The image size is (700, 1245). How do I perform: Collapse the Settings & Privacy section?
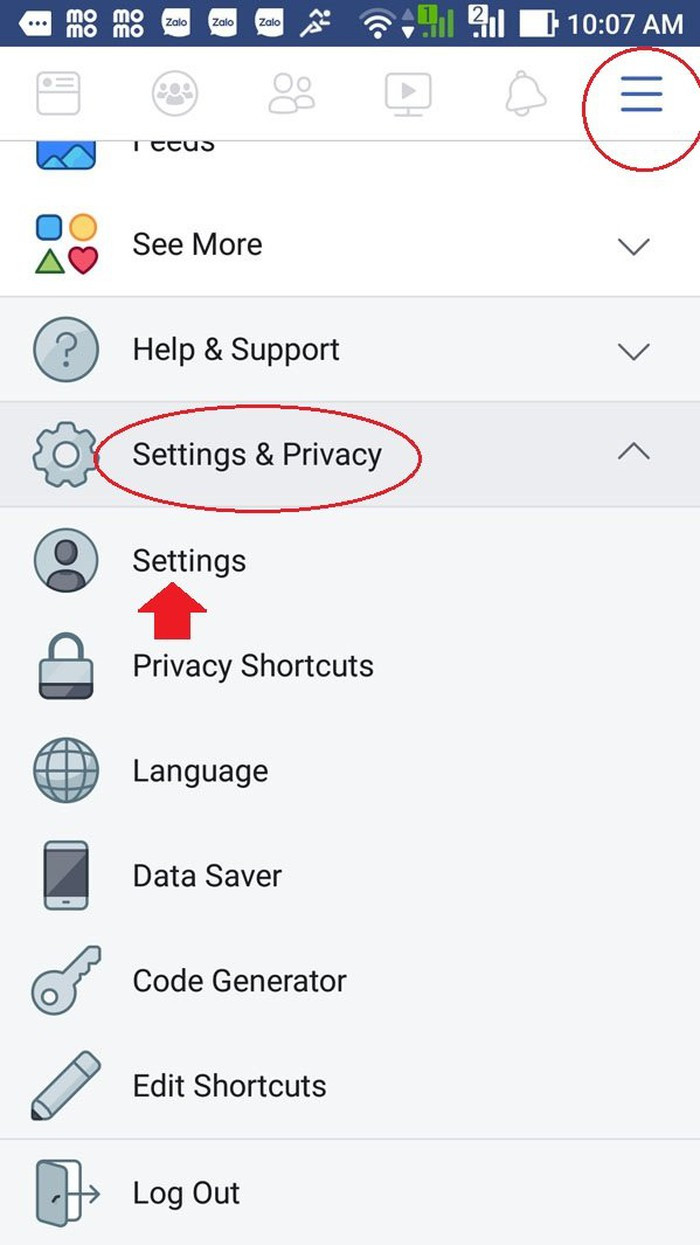[x=350, y=455]
